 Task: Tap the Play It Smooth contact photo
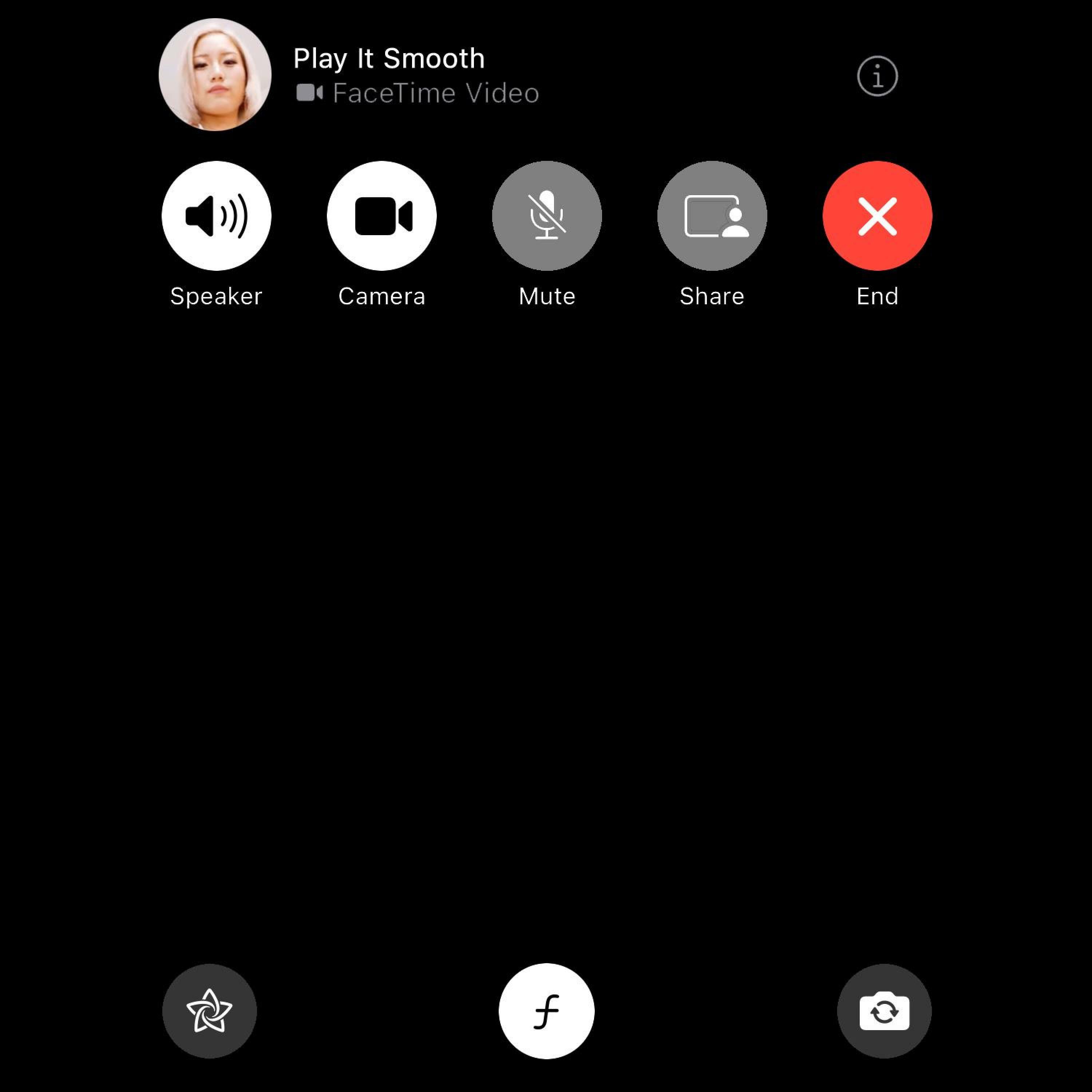coord(215,75)
